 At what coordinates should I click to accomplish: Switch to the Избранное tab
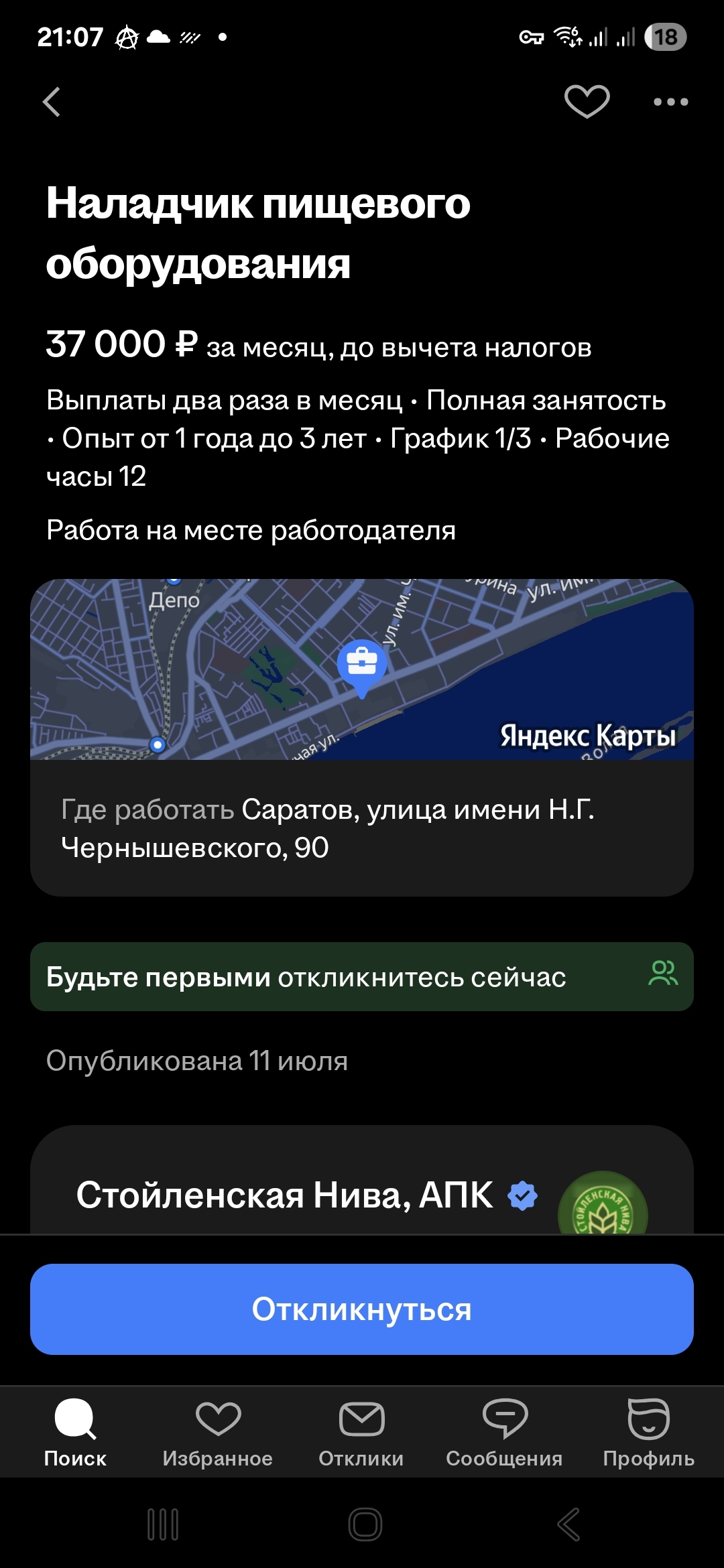(218, 1433)
